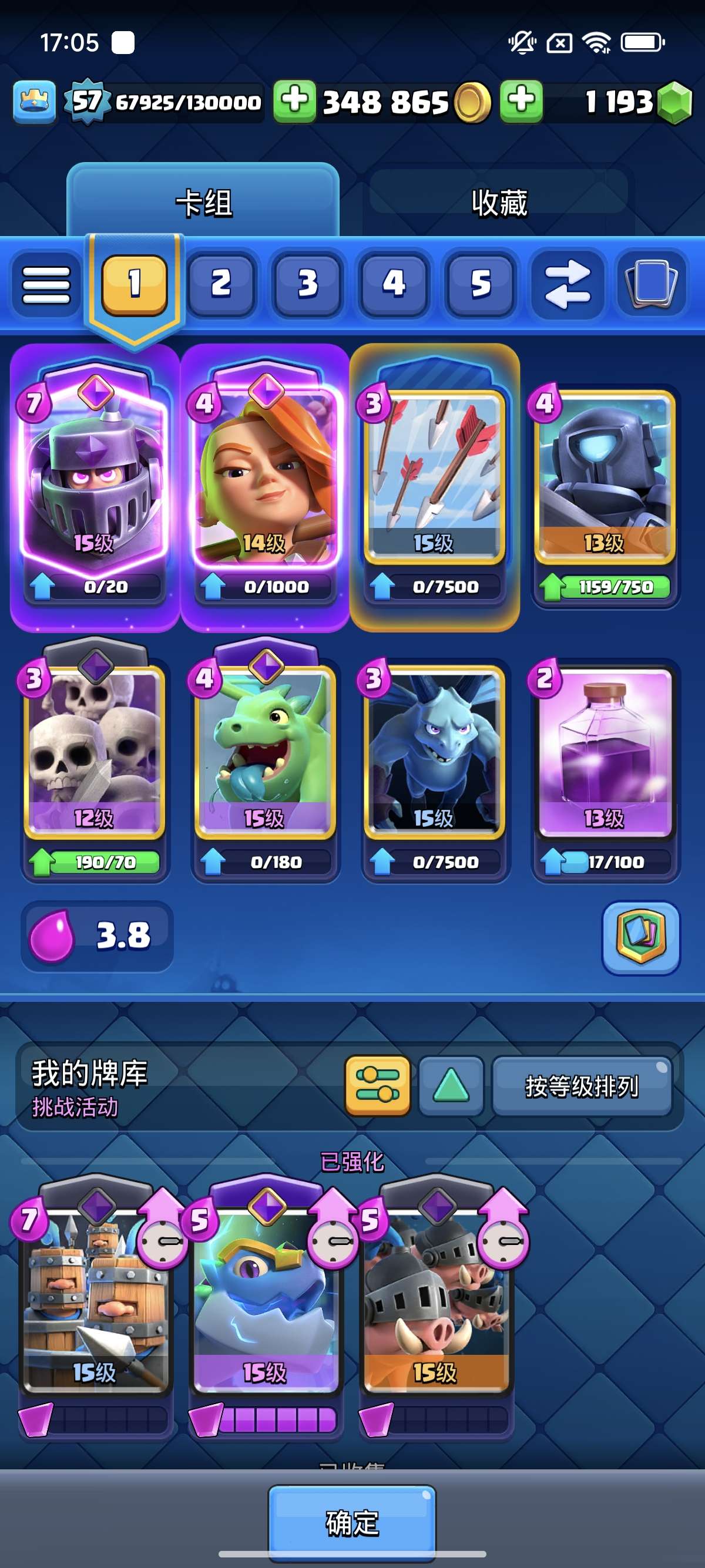Select the Arrows card in the deck
This screenshot has width=705, height=1568.
[x=435, y=487]
